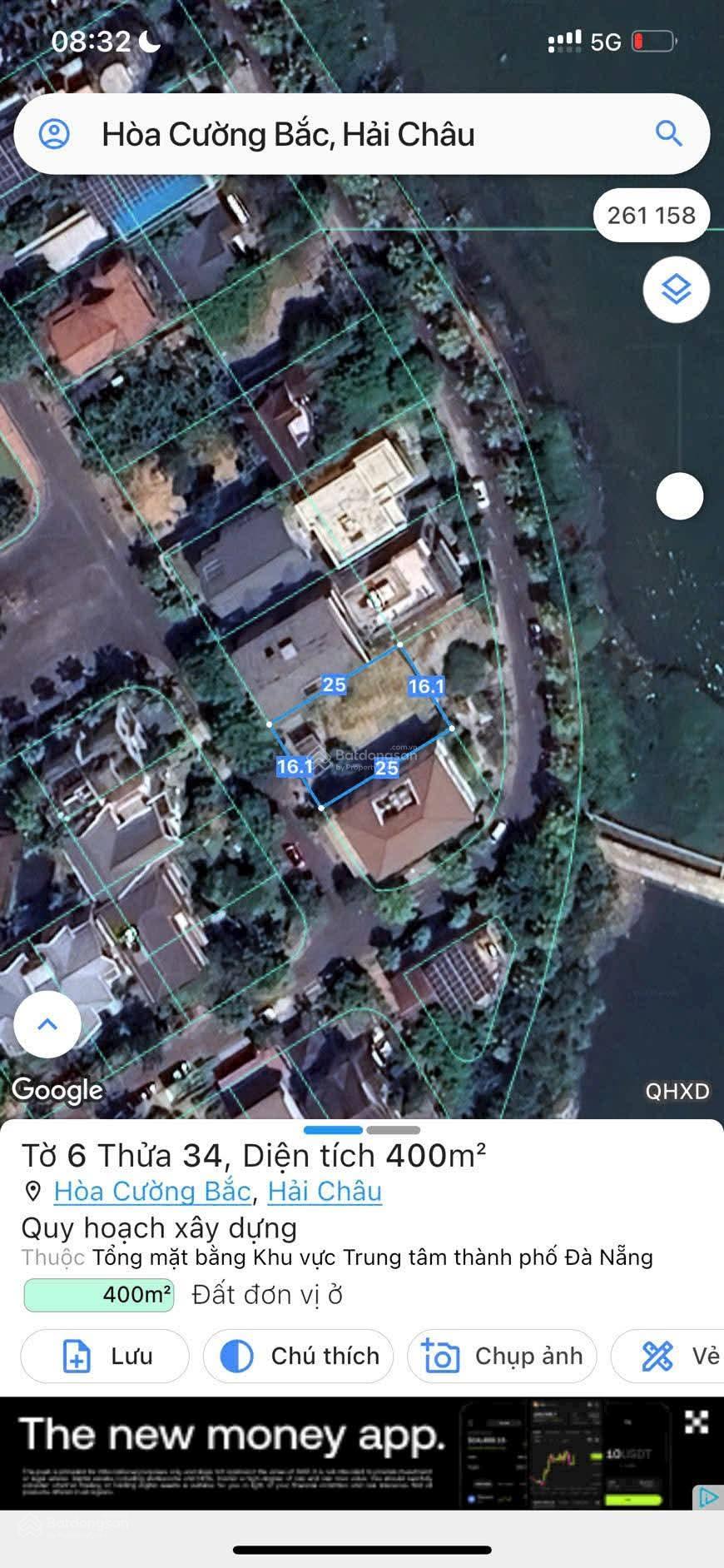Save the parcel with Lưu
Image resolution: width=724 pixels, height=1568 pixels.
(105, 1356)
